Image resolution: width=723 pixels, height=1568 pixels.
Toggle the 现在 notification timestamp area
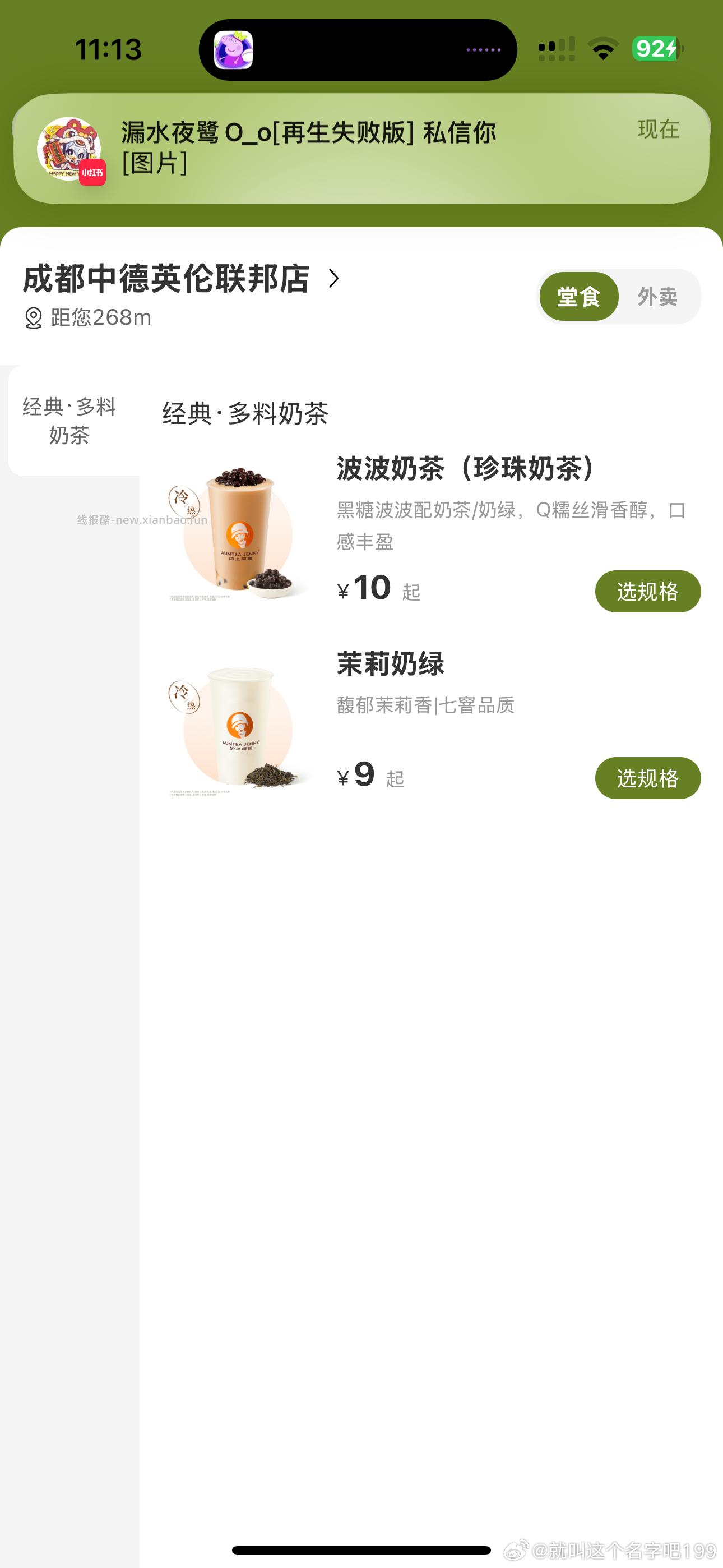click(659, 130)
